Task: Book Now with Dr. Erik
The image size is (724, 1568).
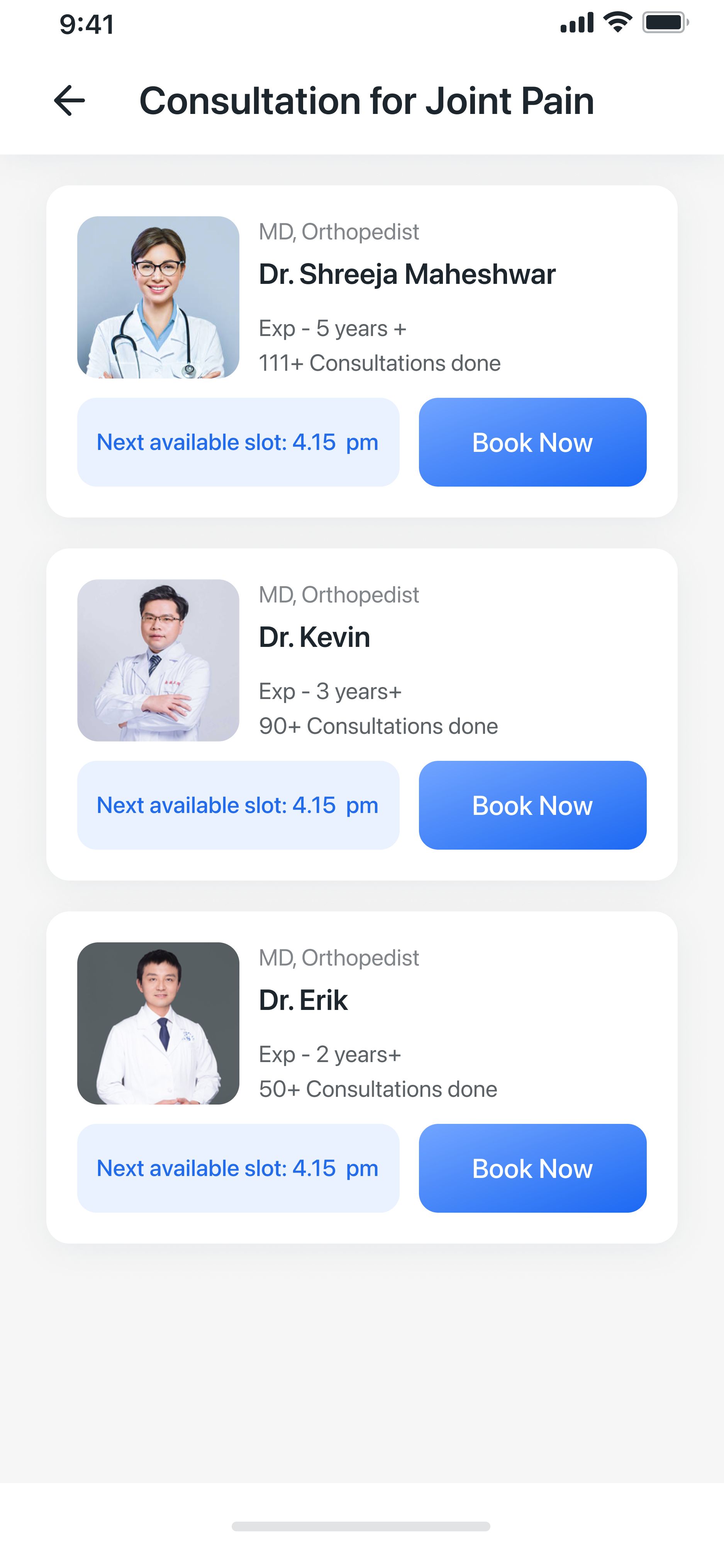Action: [x=532, y=1168]
